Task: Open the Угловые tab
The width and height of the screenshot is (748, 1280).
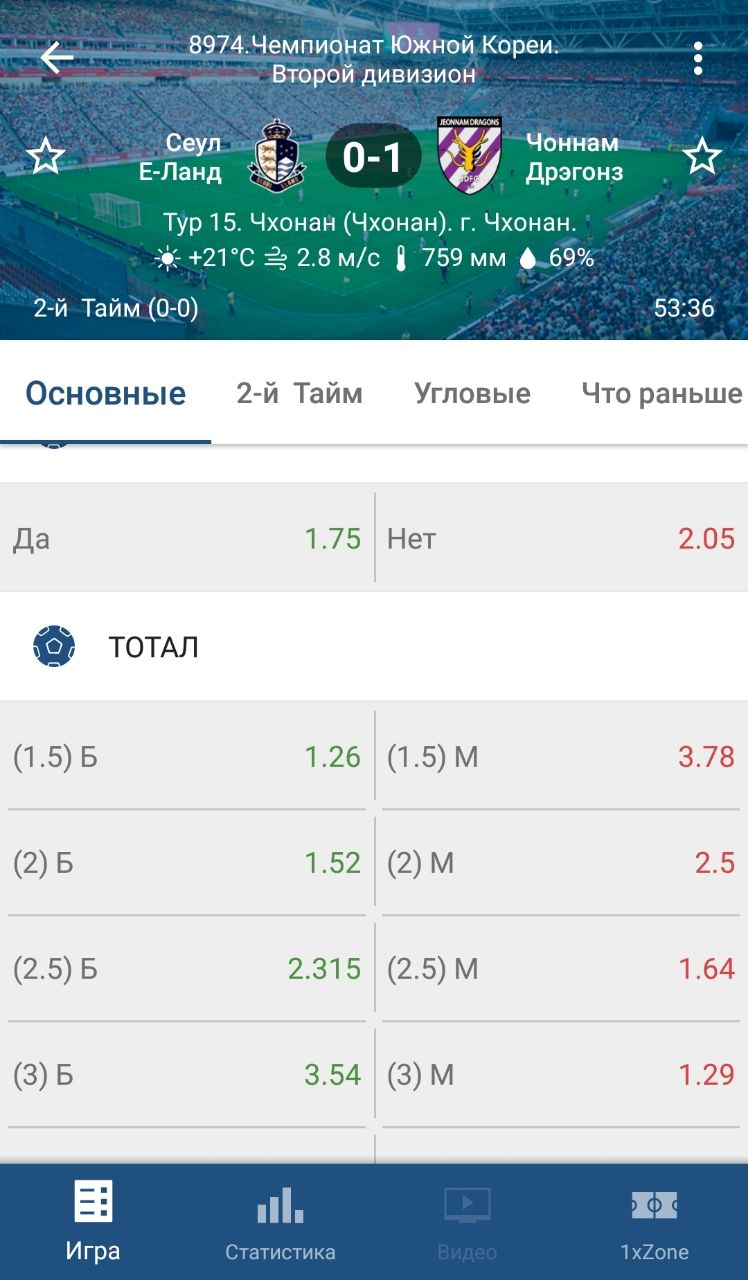Action: tap(472, 394)
